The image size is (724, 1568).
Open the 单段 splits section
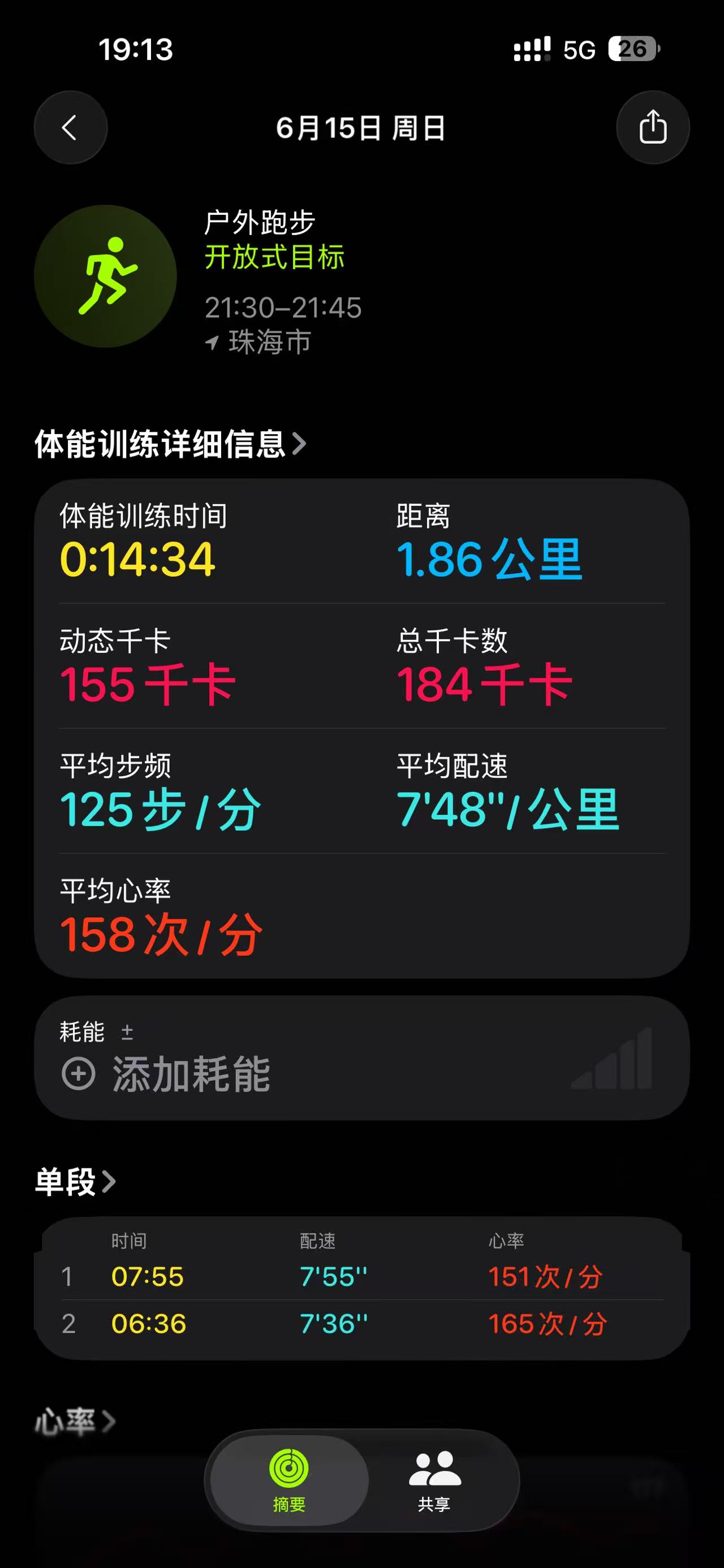75,1181
